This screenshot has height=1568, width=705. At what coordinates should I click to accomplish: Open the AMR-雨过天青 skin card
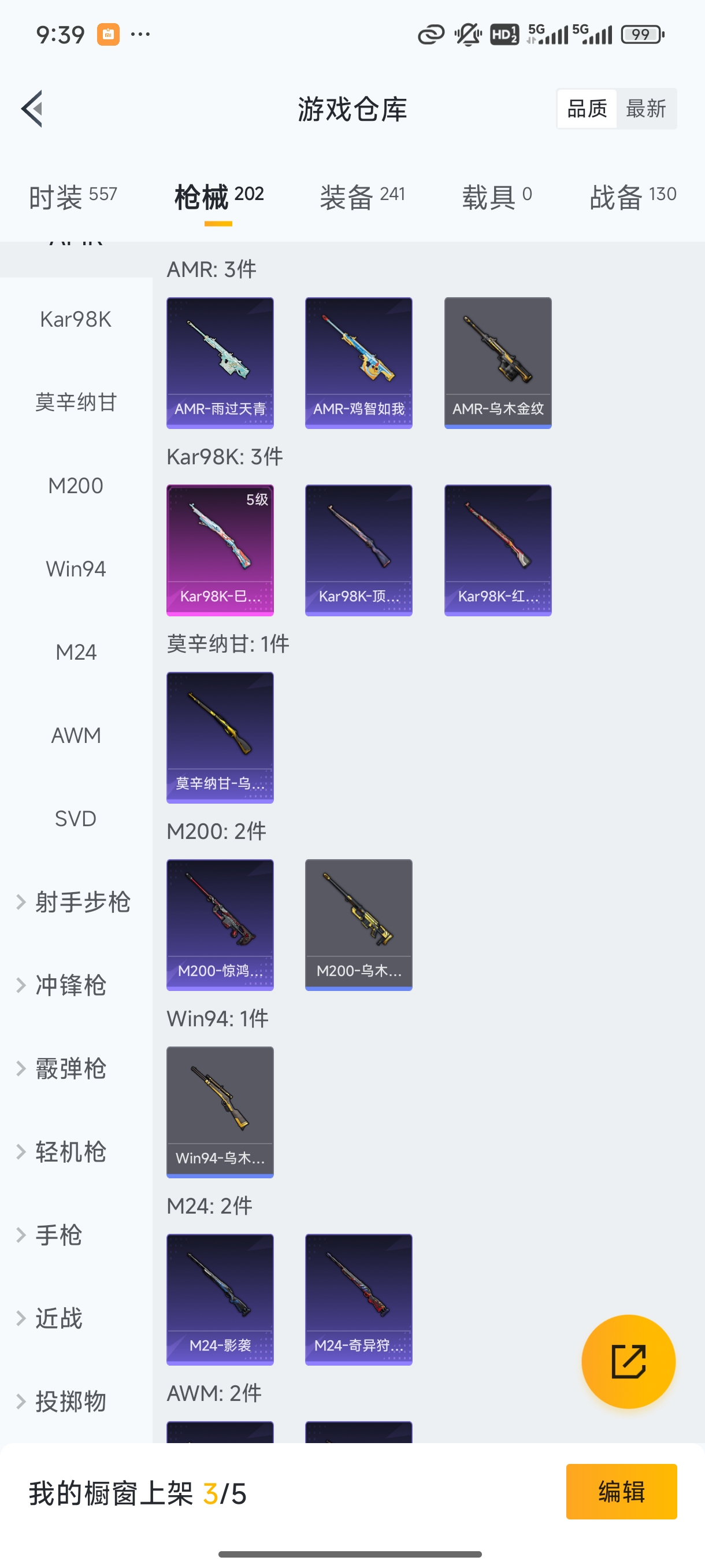220,362
